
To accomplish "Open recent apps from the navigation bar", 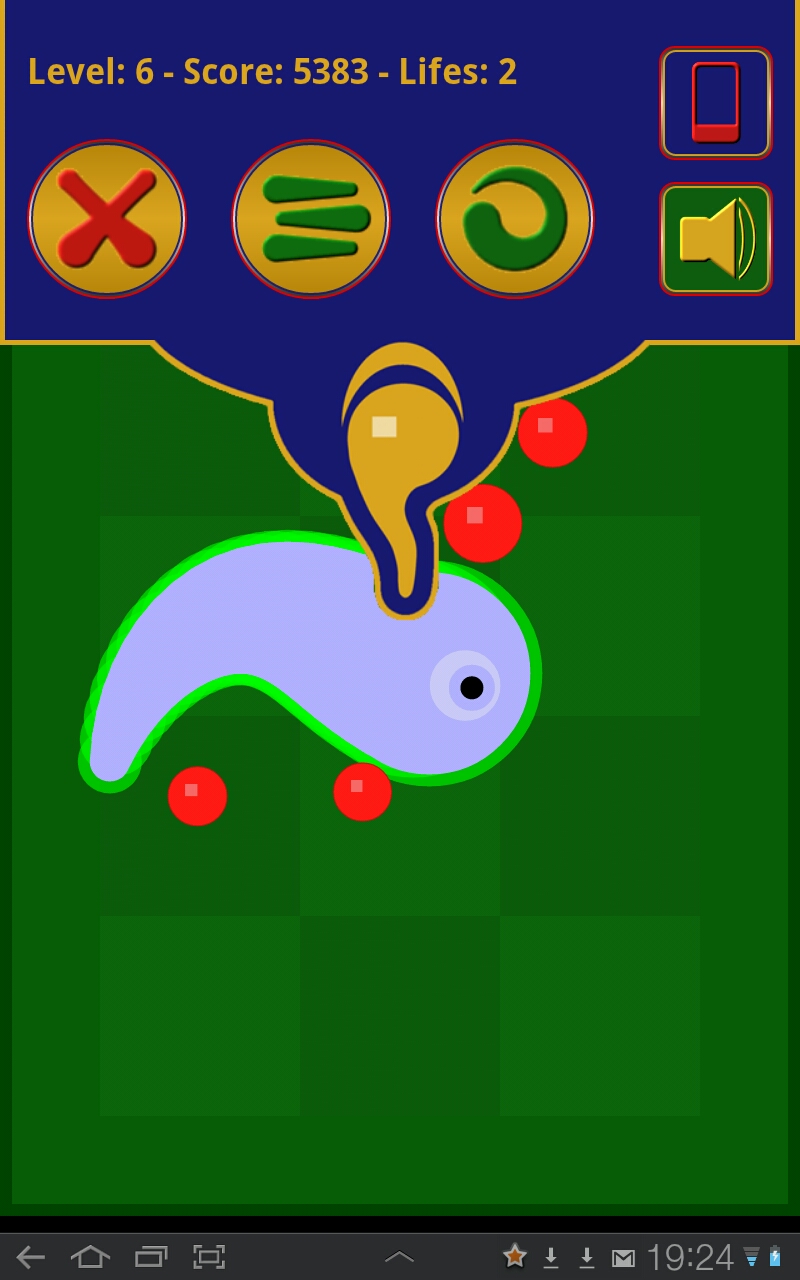I will 151,1257.
